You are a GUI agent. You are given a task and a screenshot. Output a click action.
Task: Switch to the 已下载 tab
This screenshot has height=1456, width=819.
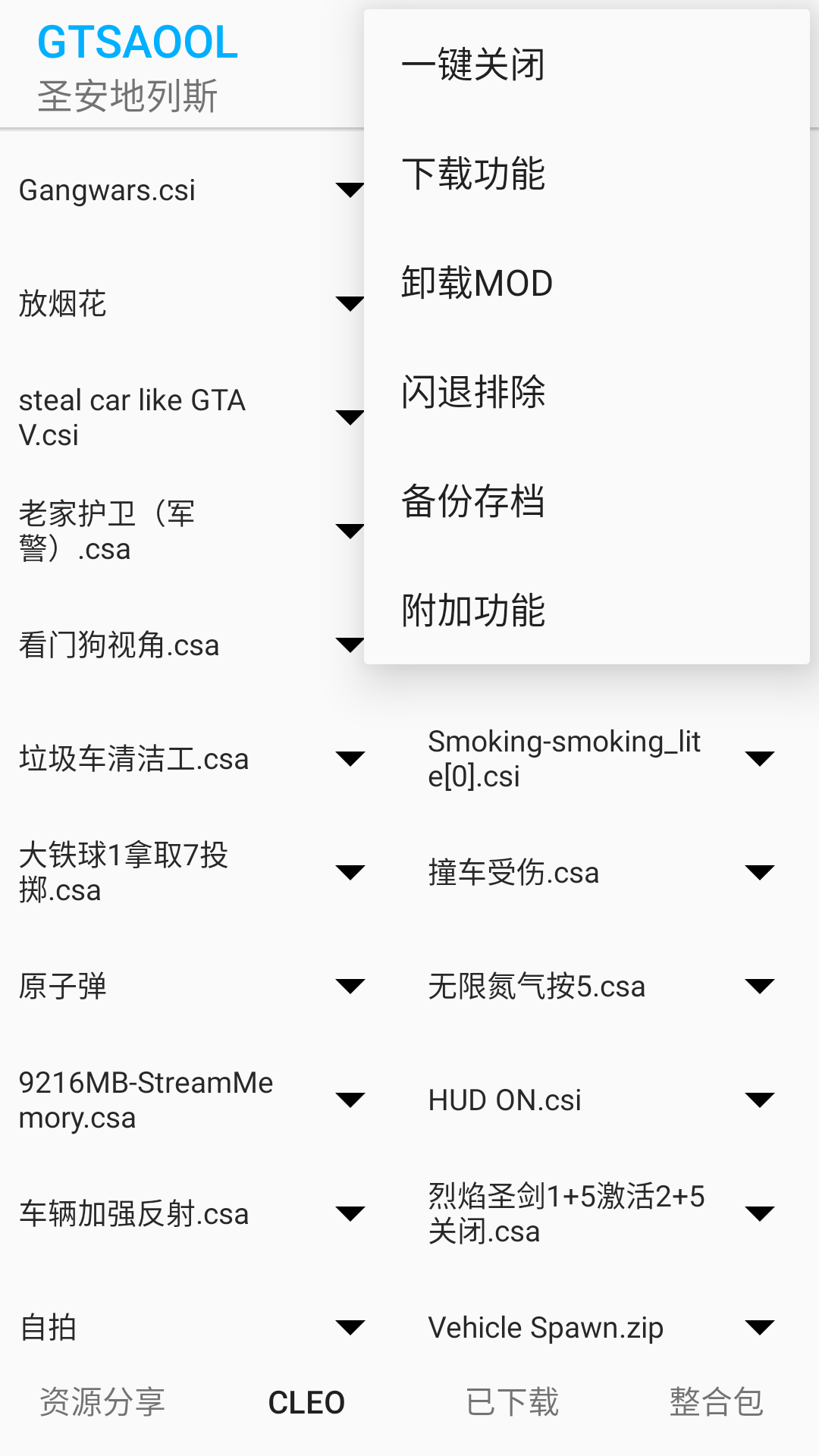click(510, 1402)
